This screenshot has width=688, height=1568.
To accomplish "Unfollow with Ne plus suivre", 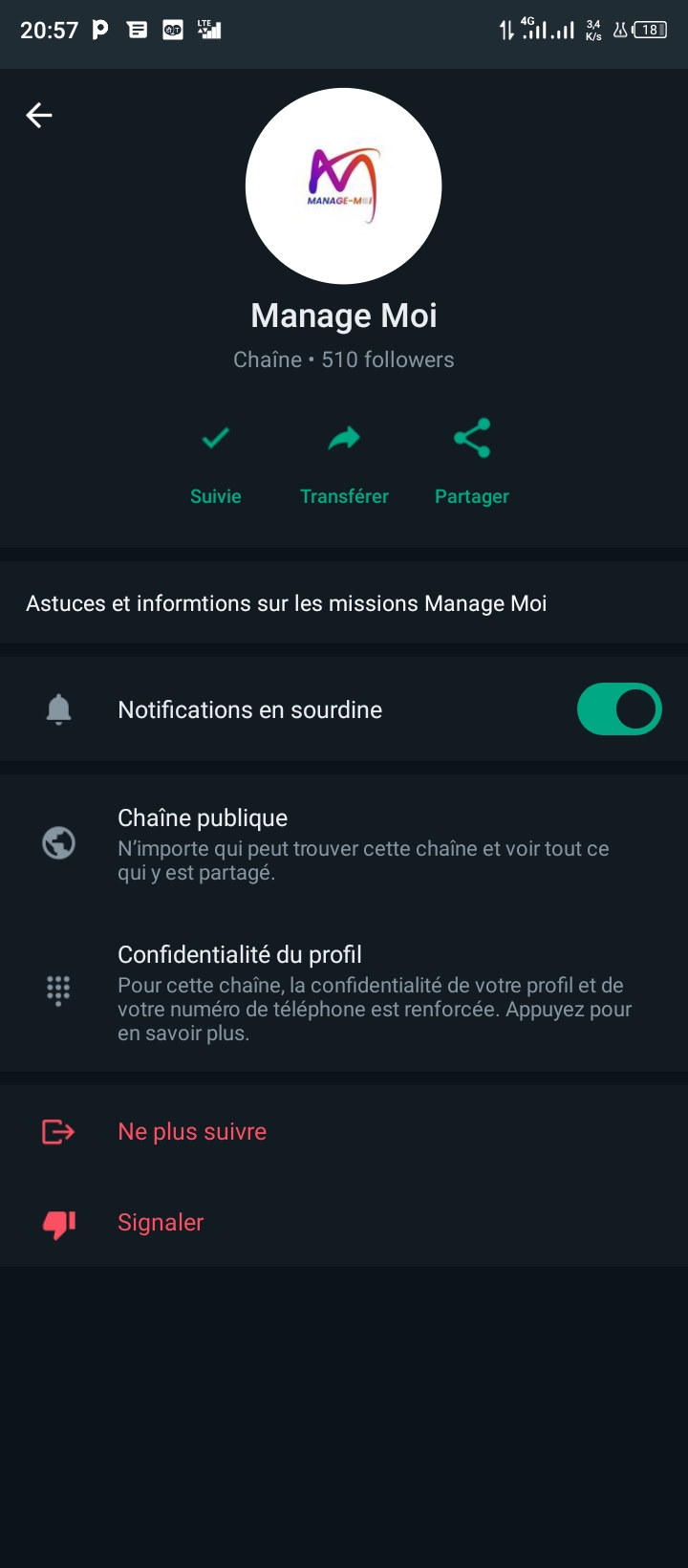I will click(x=192, y=1132).
